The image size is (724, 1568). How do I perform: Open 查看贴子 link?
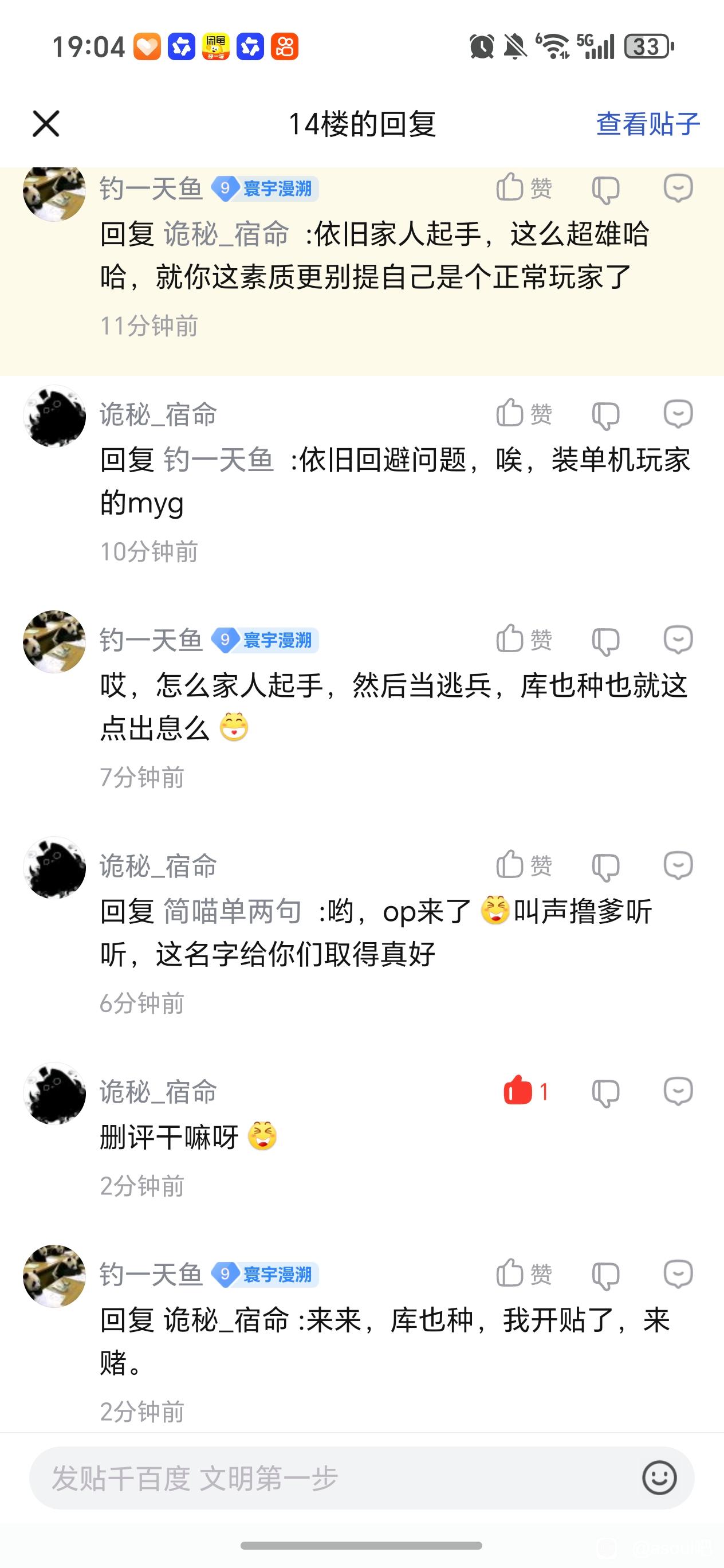(647, 124)
